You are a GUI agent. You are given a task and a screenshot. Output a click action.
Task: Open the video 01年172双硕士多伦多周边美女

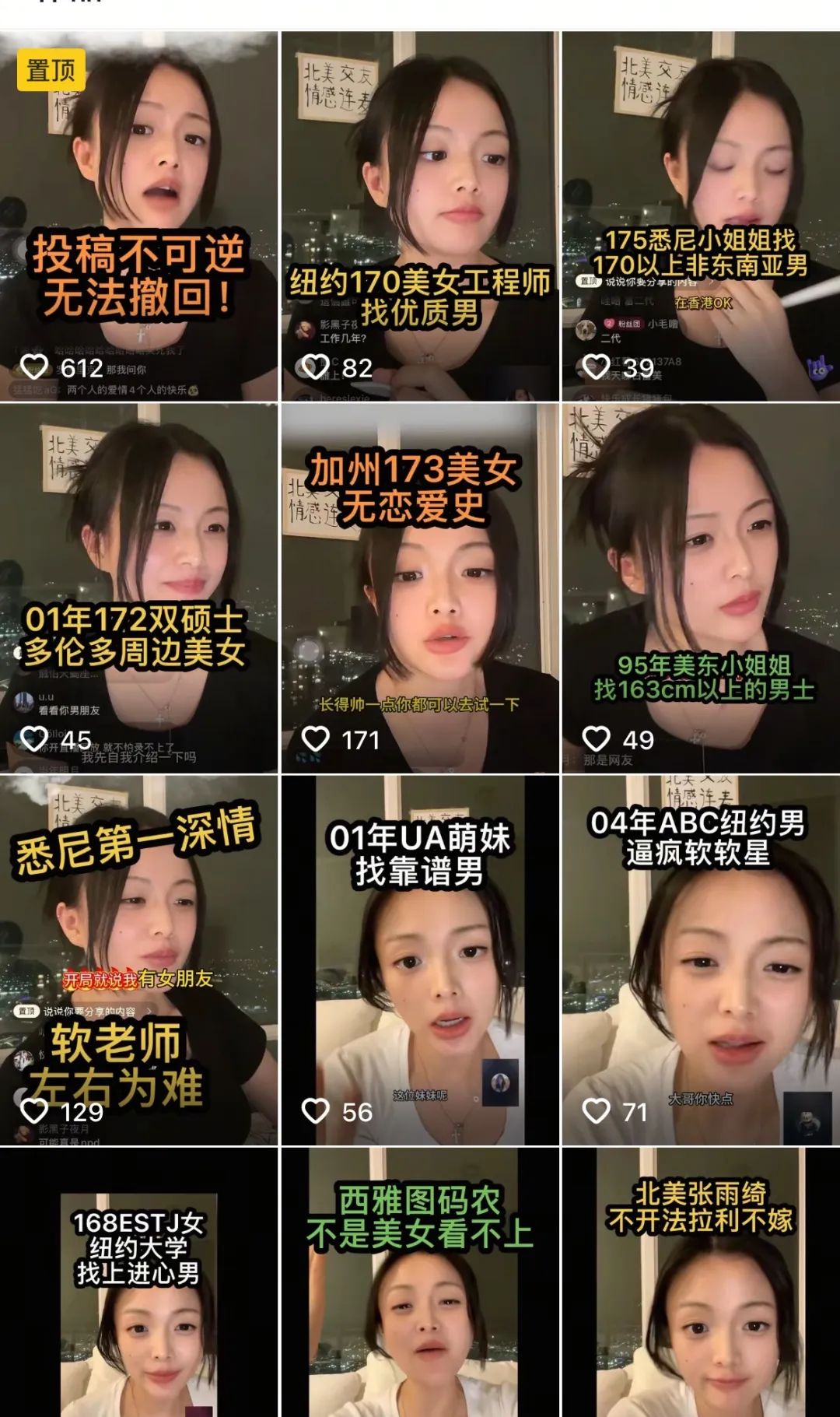point(138,588)
